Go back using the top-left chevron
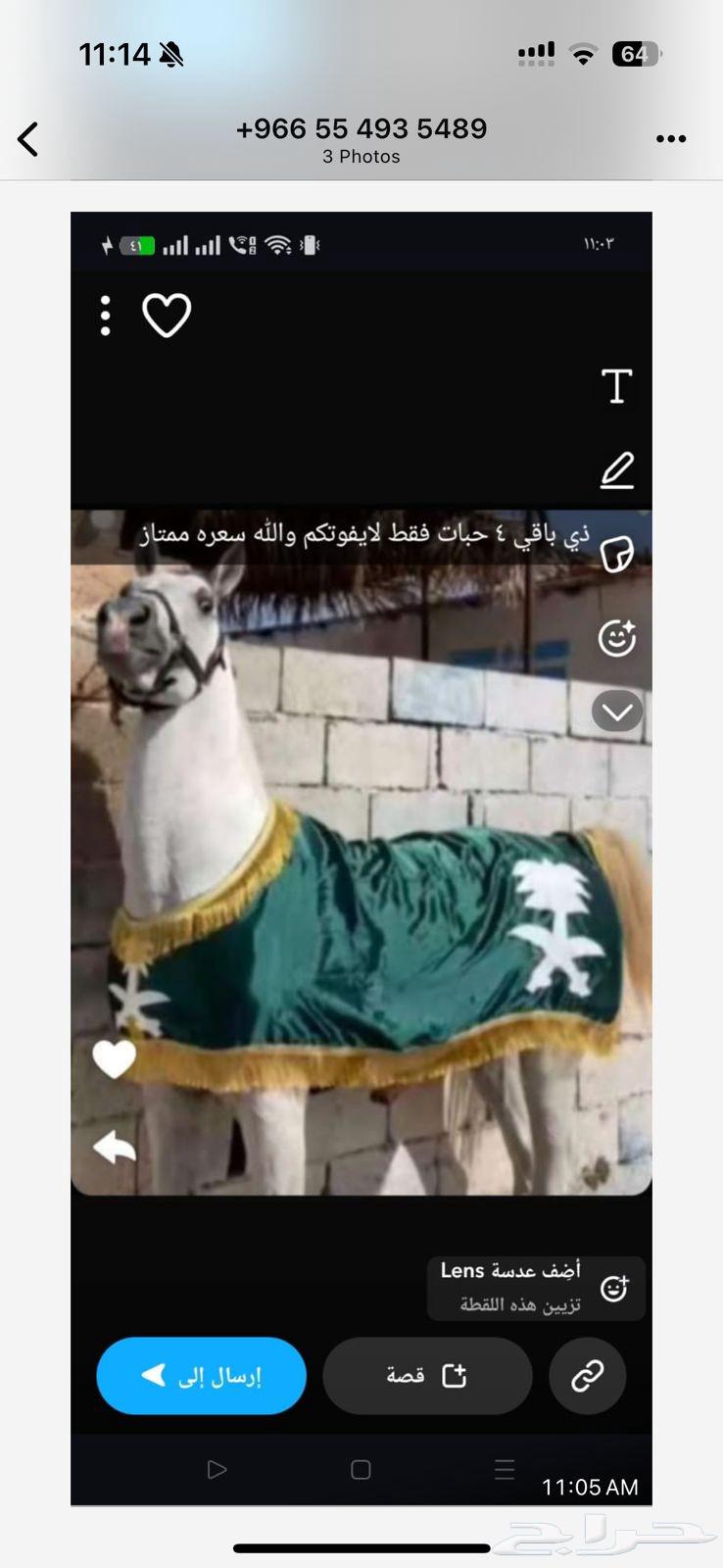Viewport: 723px width, 1568px height. 27,138
